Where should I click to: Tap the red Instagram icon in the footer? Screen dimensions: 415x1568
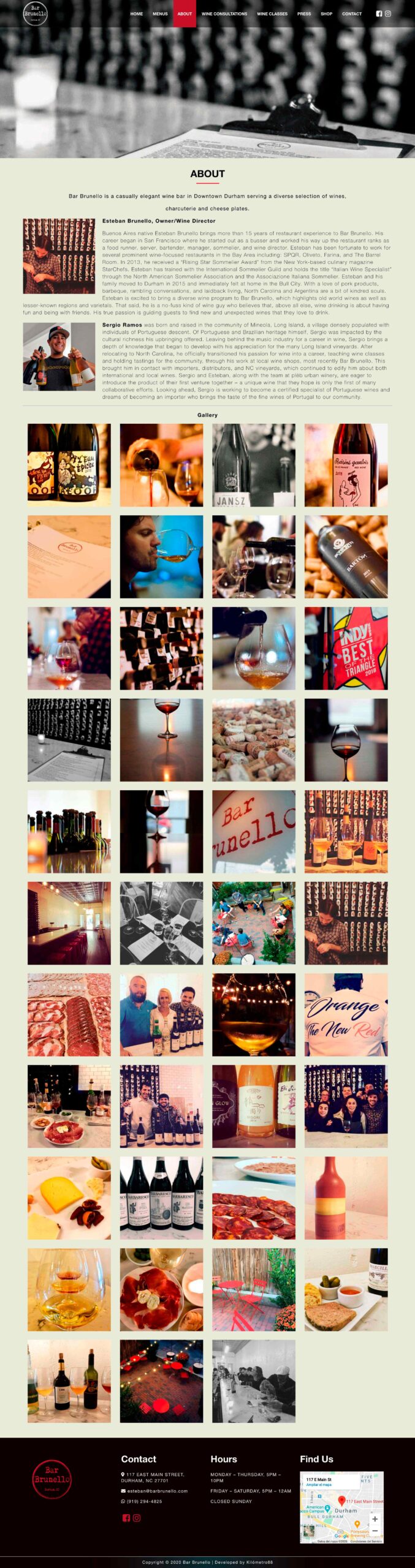137,1518
